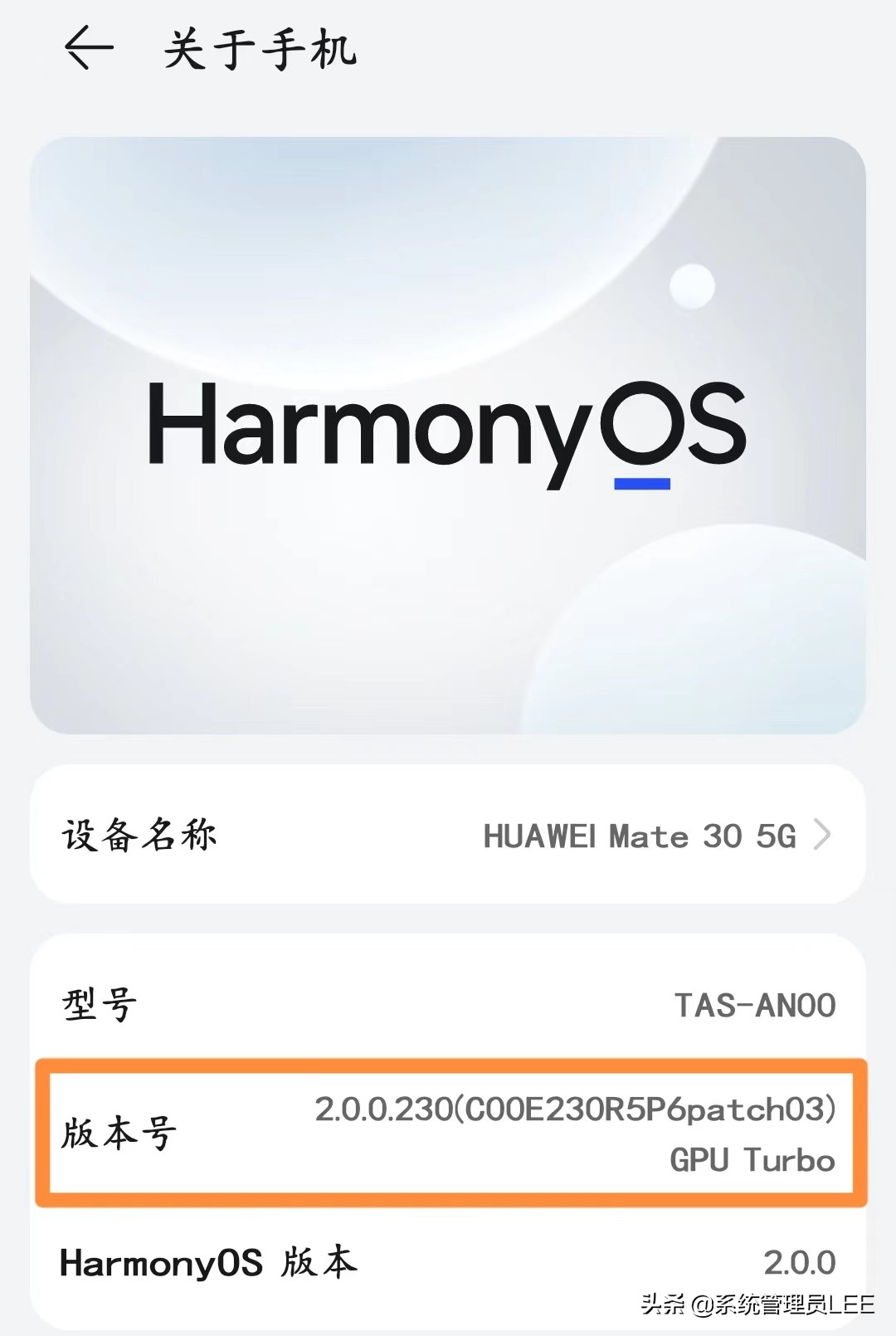This screenshot has height=1336, width=896.
Task: Tap the left arrow next to 关于手机
Action: (x=91, y=46)
